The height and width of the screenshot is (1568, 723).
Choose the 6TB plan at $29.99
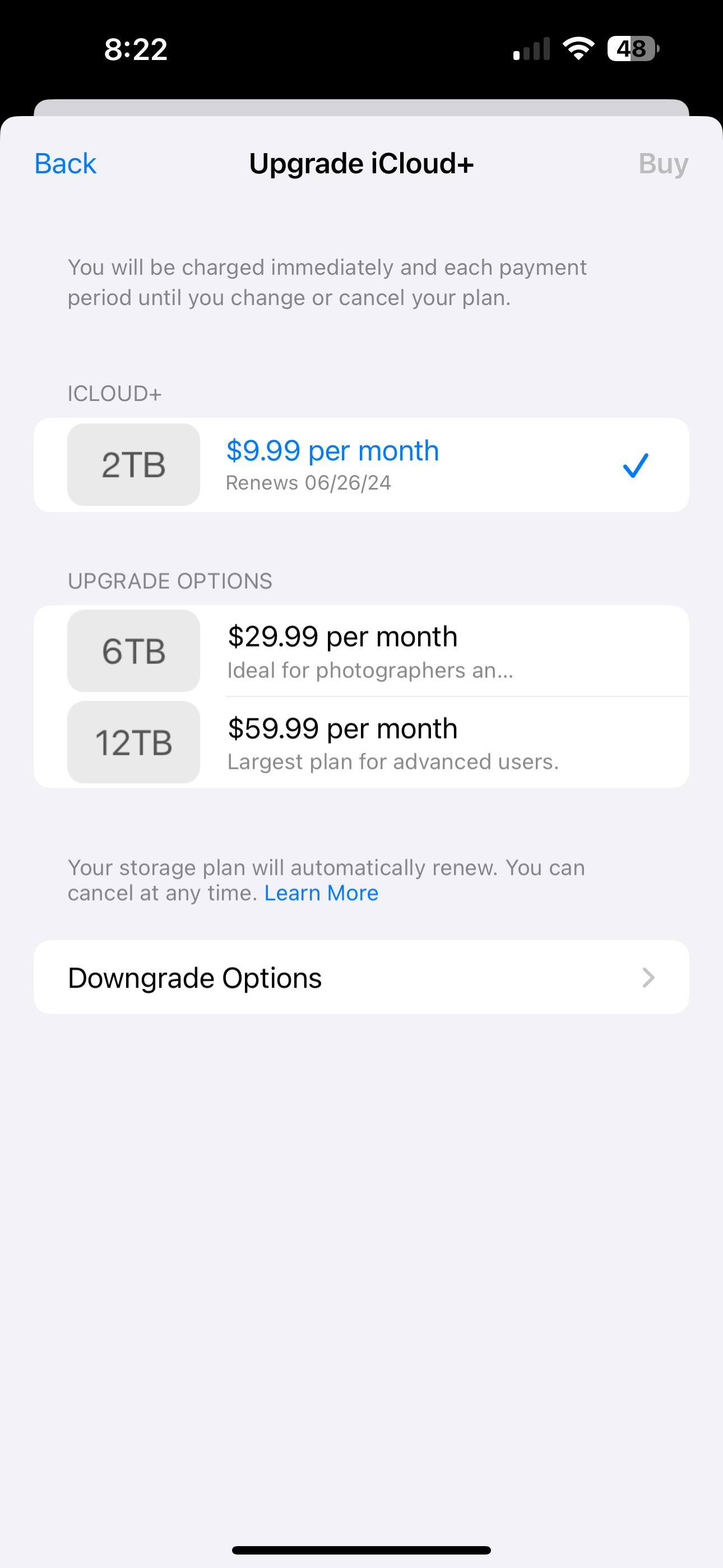(361, 651)
